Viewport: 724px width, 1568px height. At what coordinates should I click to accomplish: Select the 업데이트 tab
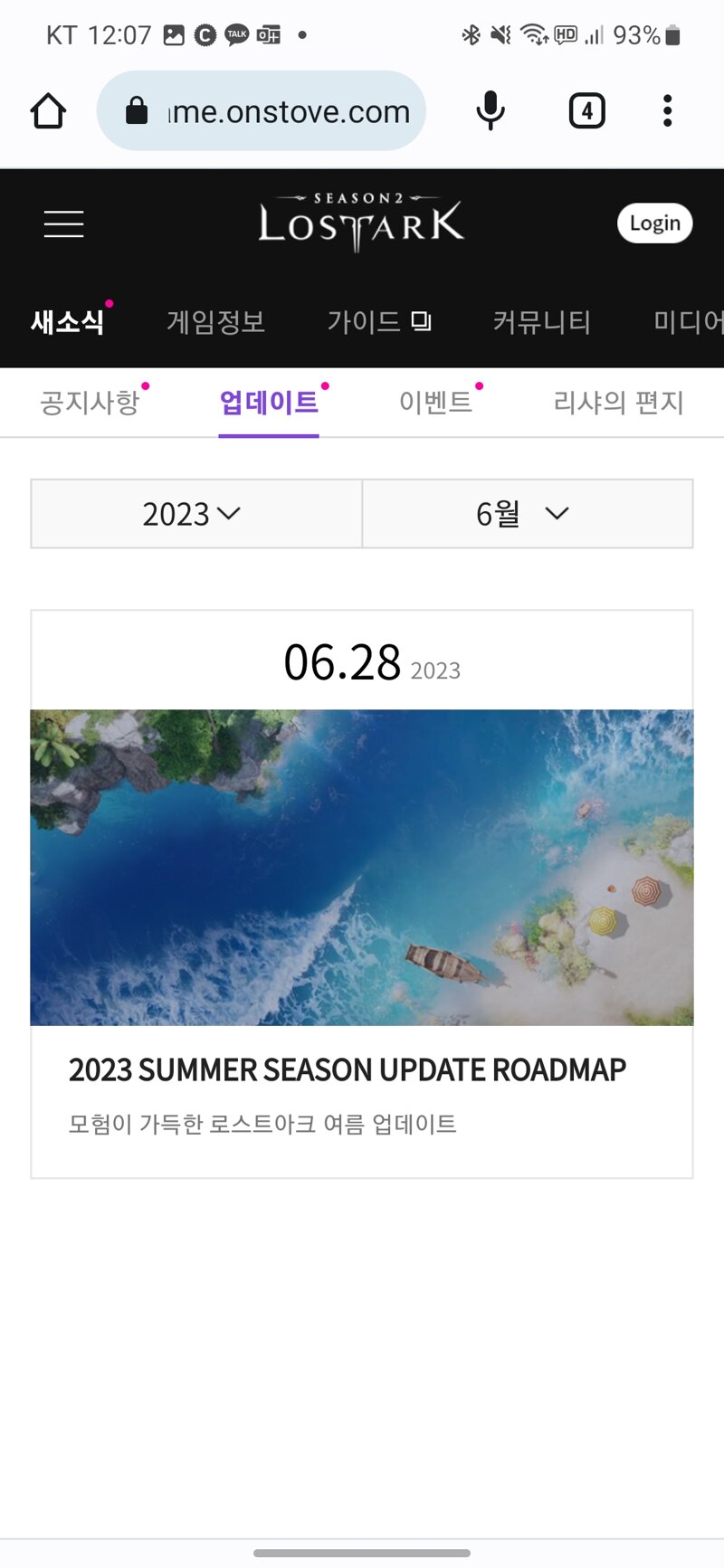click(269, 402)
